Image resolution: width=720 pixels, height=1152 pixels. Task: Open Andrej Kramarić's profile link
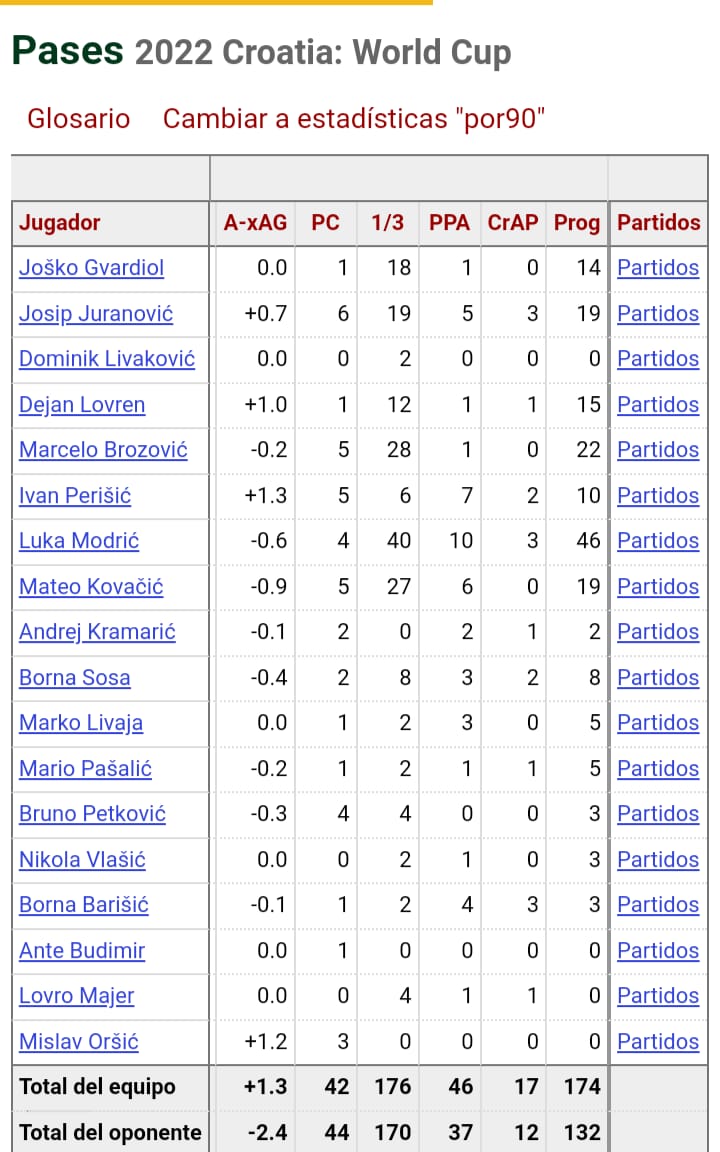click(97, 631)
